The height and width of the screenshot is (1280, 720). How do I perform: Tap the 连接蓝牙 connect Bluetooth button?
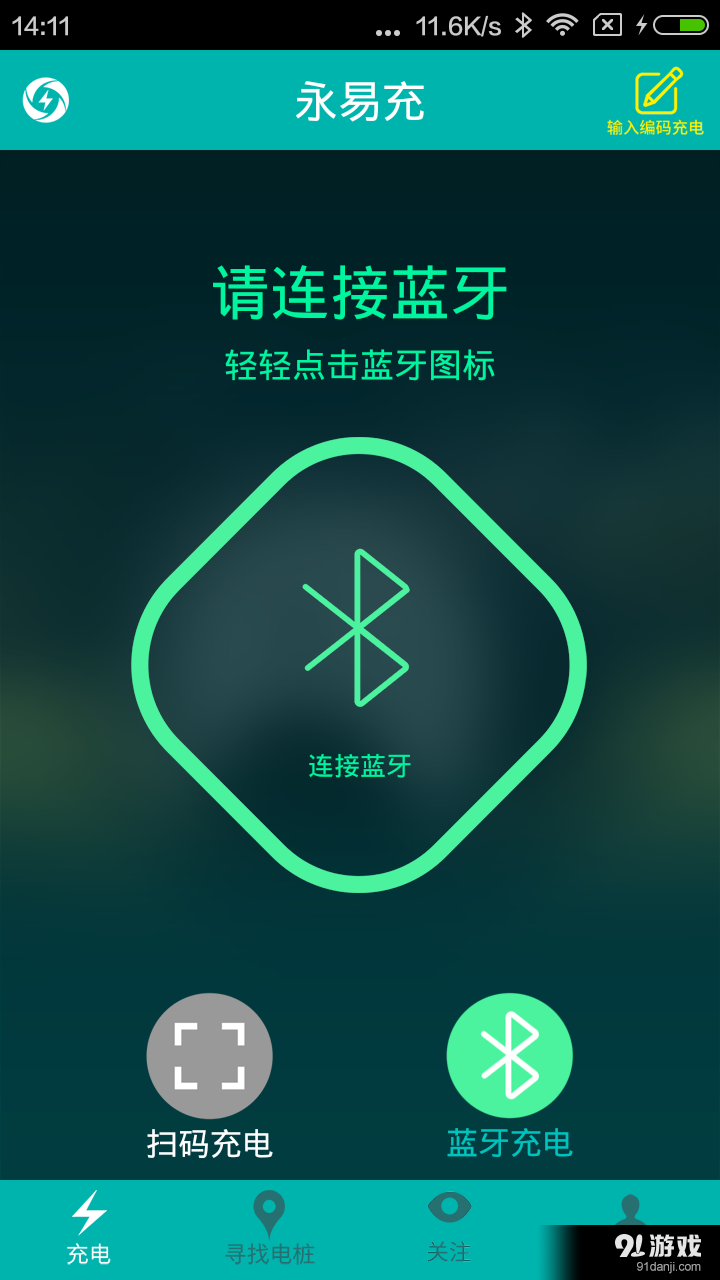click(360, 763)
